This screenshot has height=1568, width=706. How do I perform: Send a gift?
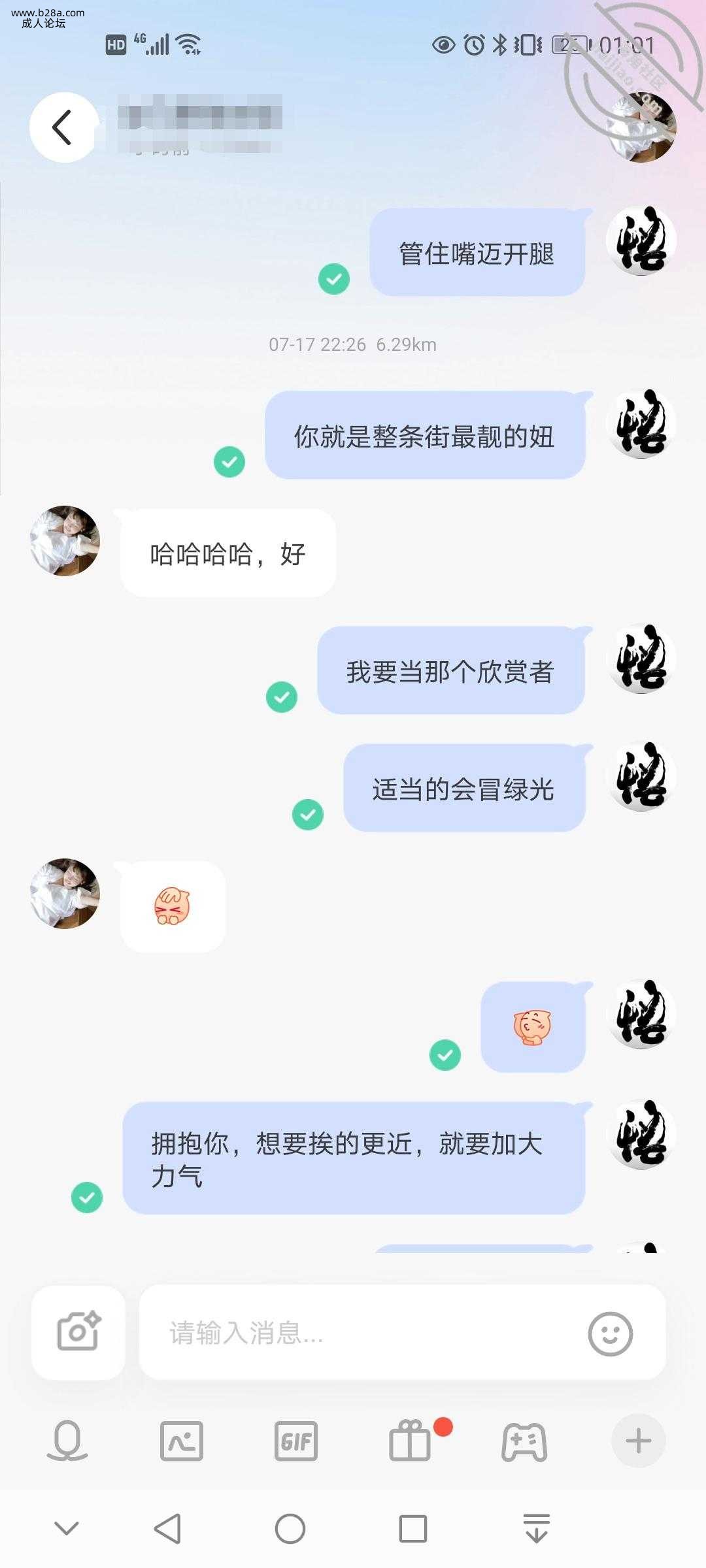pos(411,1441)
